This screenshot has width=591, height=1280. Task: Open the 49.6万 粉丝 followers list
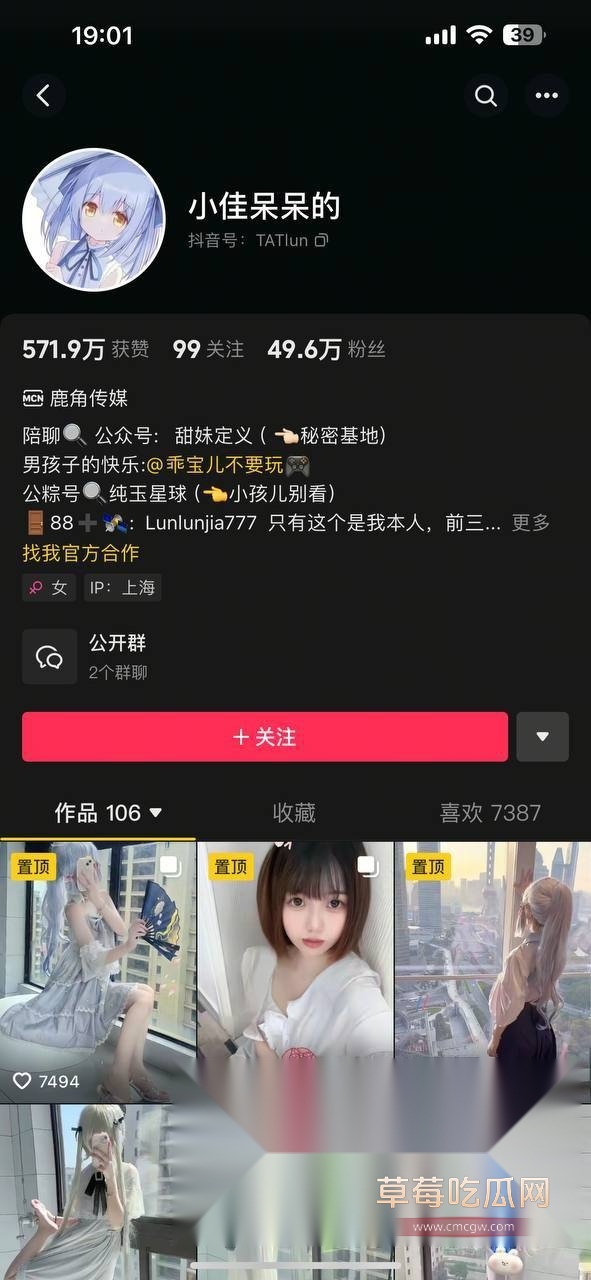[x=326, y=349]
